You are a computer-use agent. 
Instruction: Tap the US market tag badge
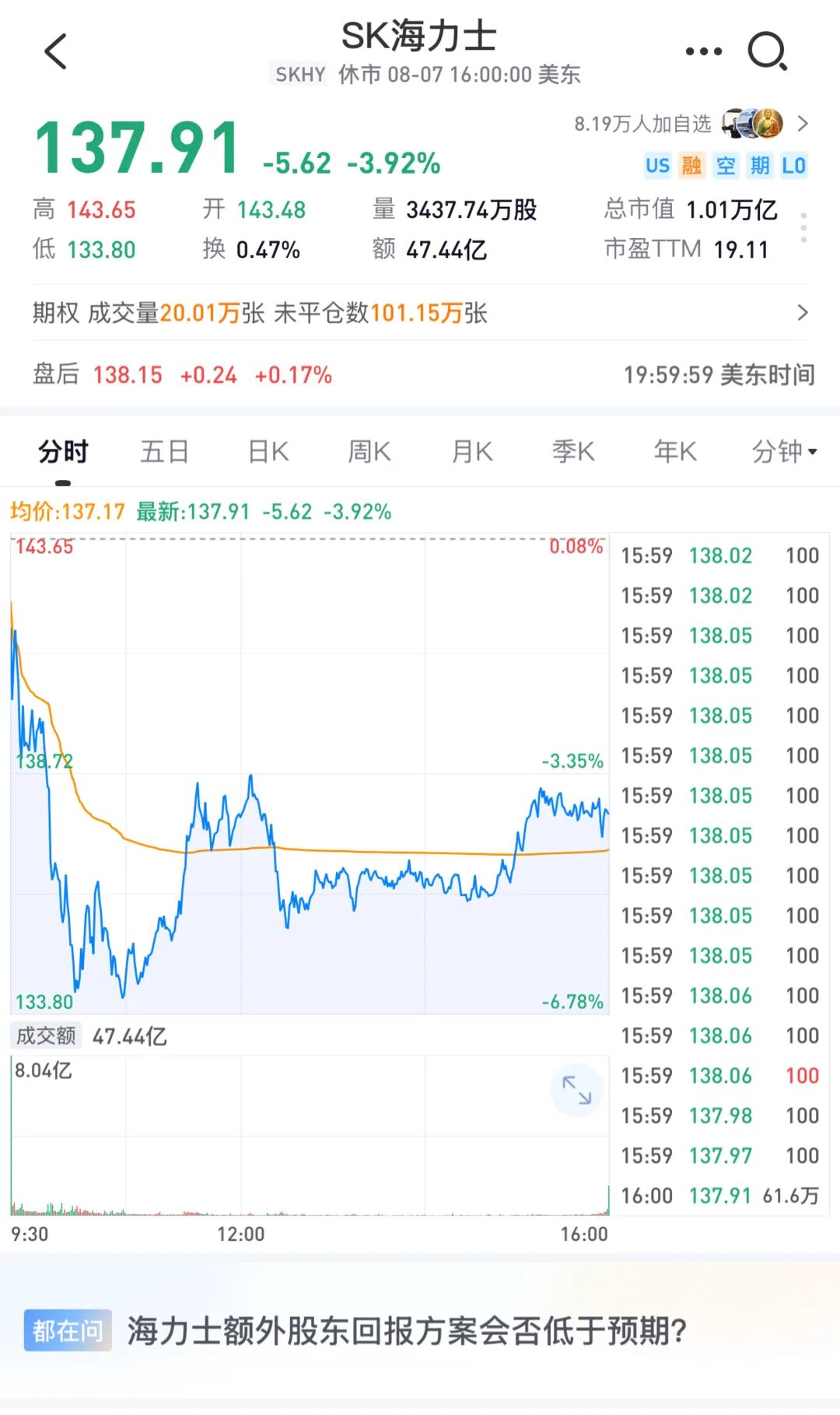tap(657, 166)
